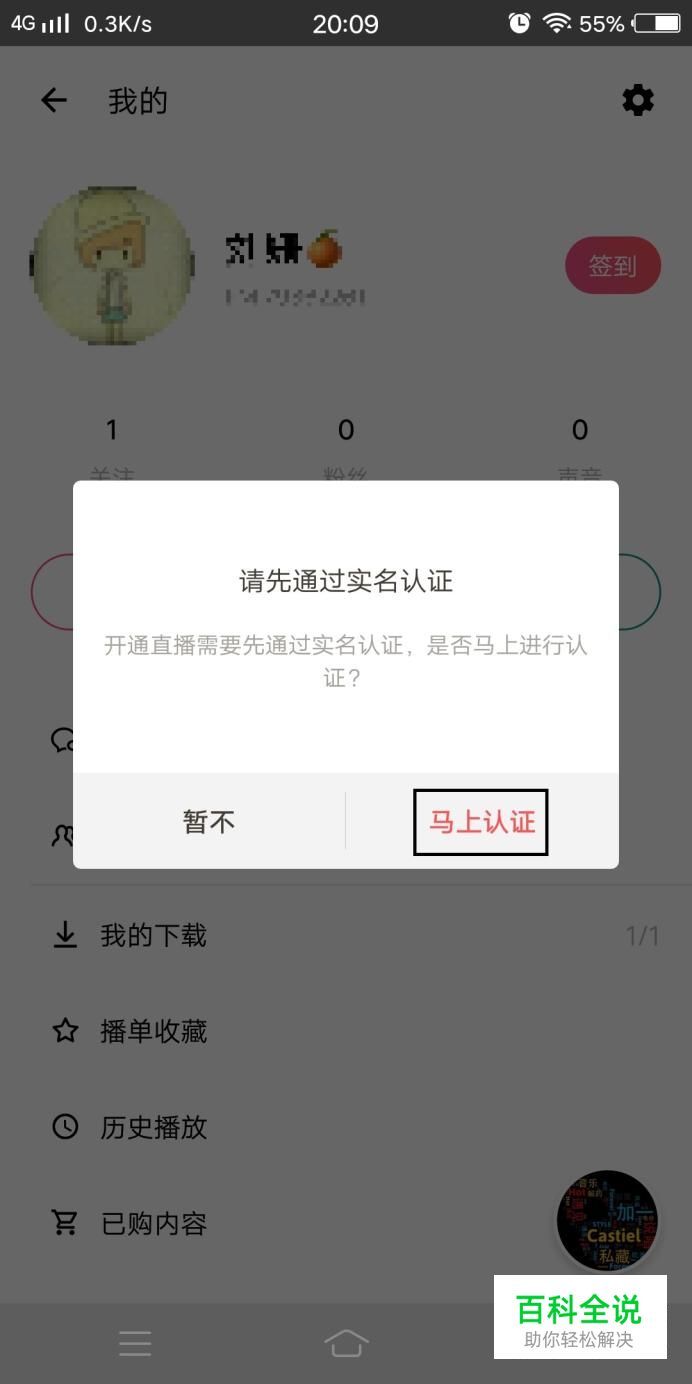Choose 暂不 to dismiss the dialog
692x1384 pixels.
pos(209,822)
